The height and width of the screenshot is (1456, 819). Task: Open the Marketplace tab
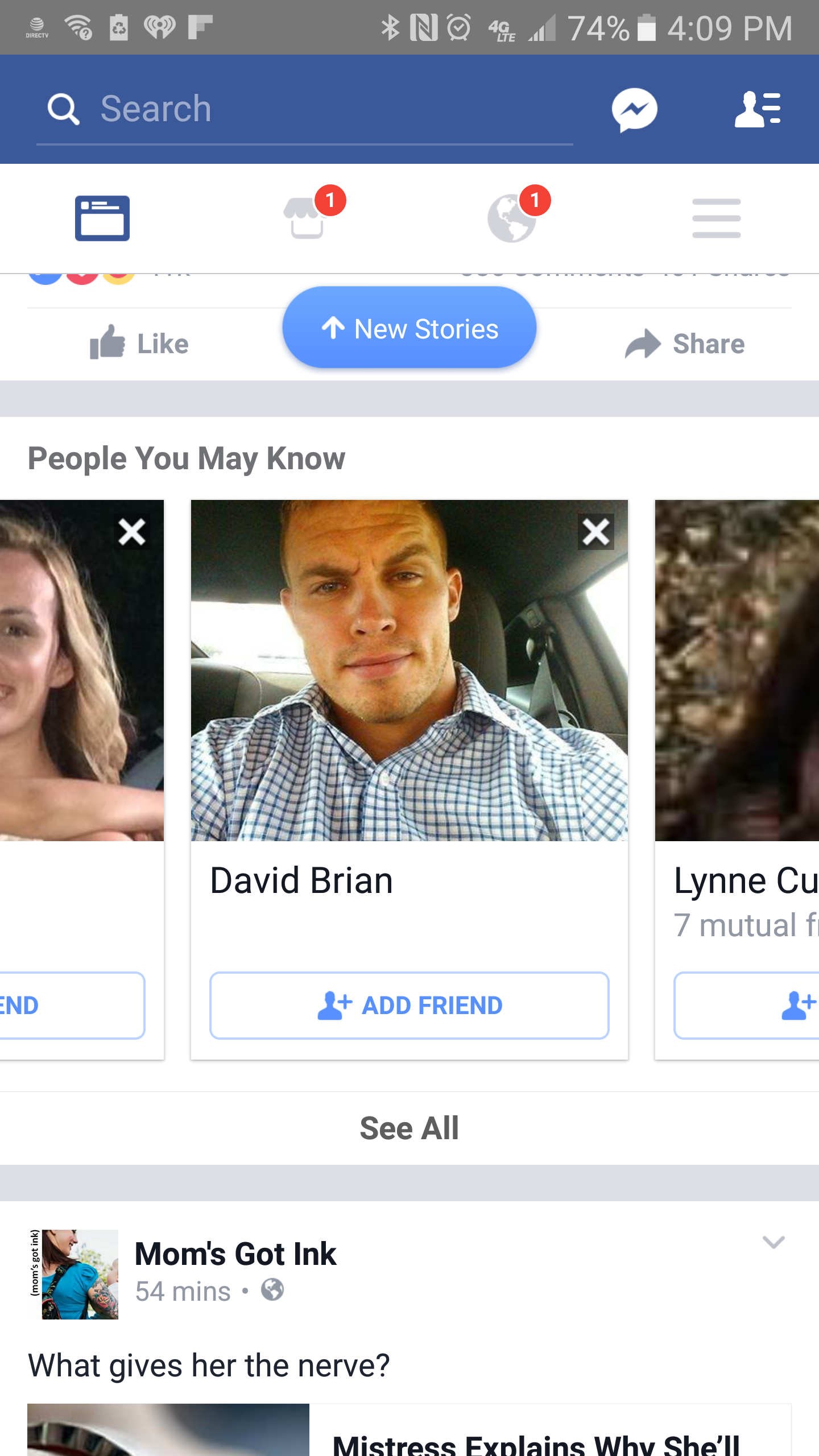[307, 218]
